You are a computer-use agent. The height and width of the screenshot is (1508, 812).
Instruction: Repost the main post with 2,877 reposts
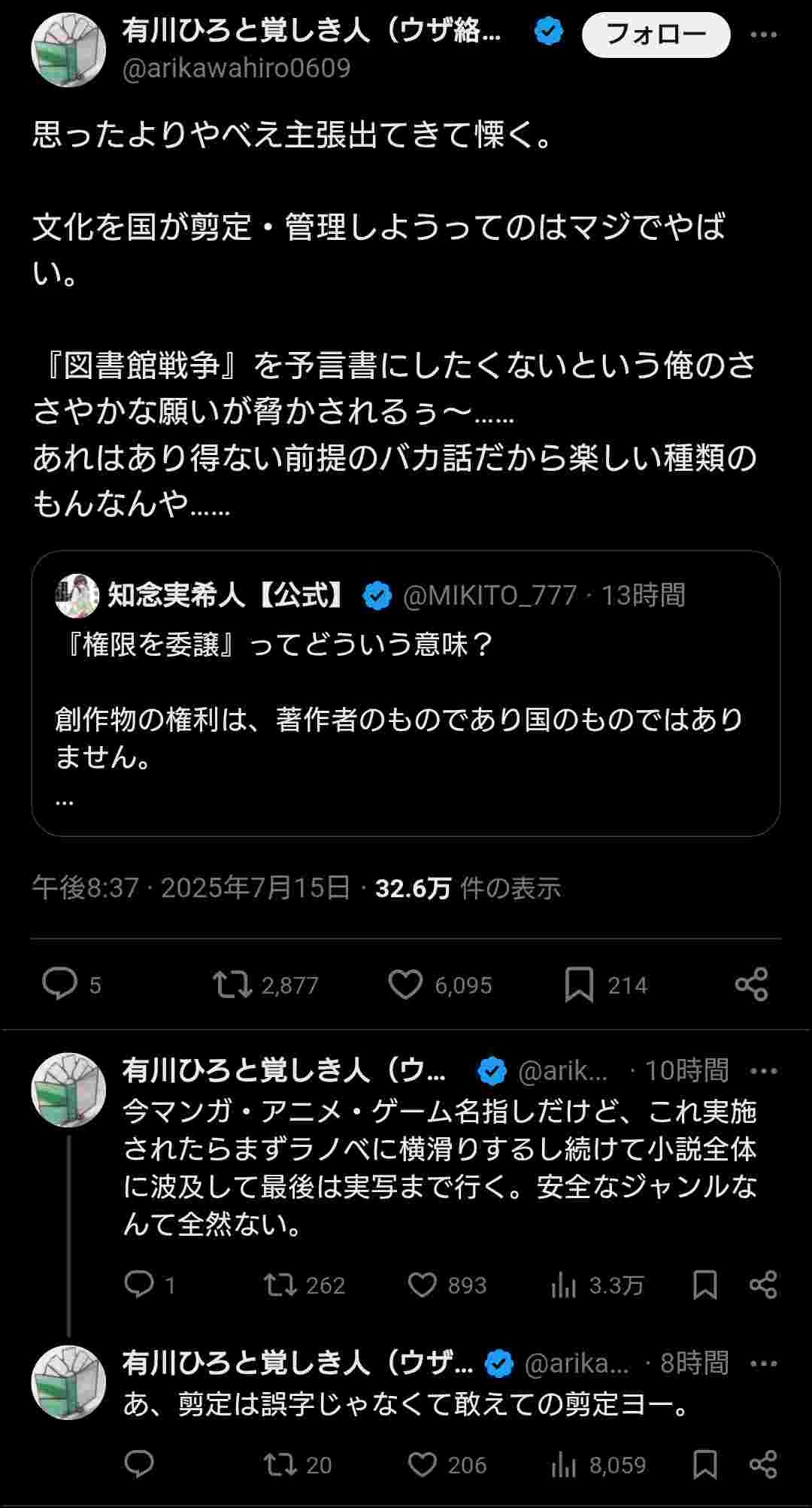pos(233,985)
